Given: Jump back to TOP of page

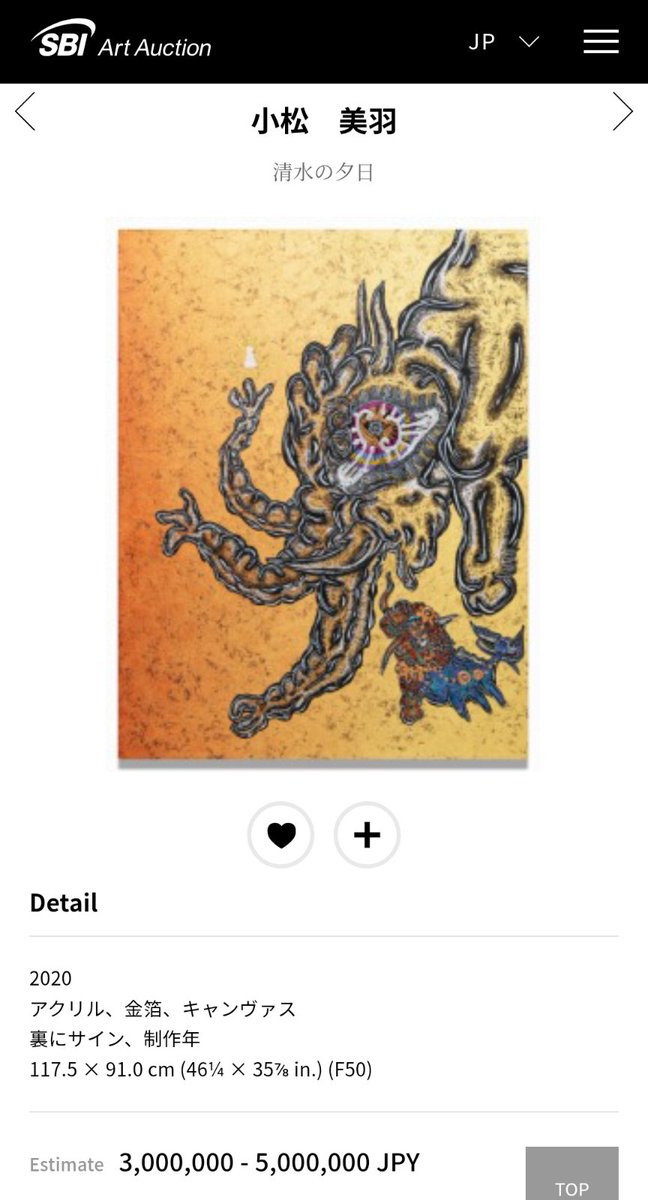Looking at the screenshot, I should pos(572,1177).
